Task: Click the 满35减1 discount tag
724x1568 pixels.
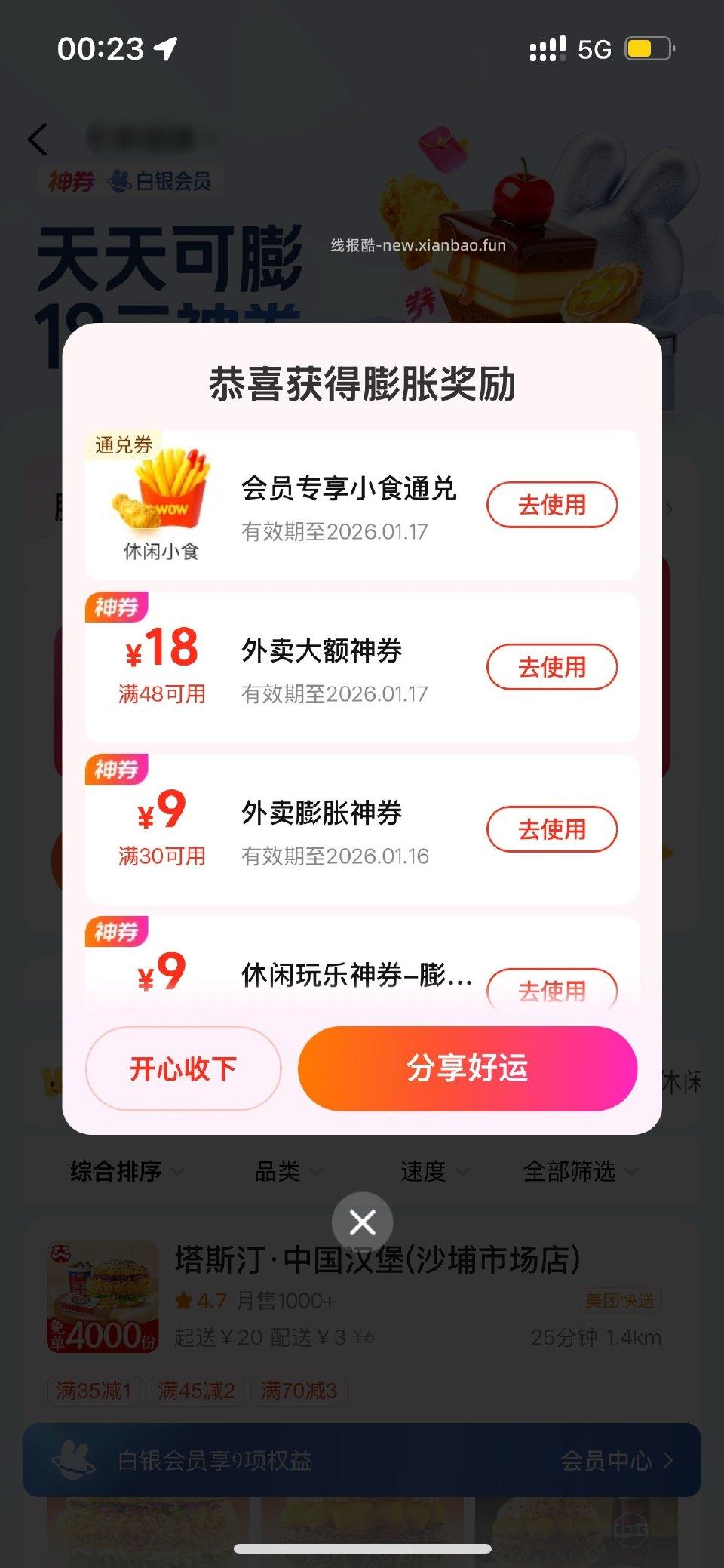Action: point(94,1391)
